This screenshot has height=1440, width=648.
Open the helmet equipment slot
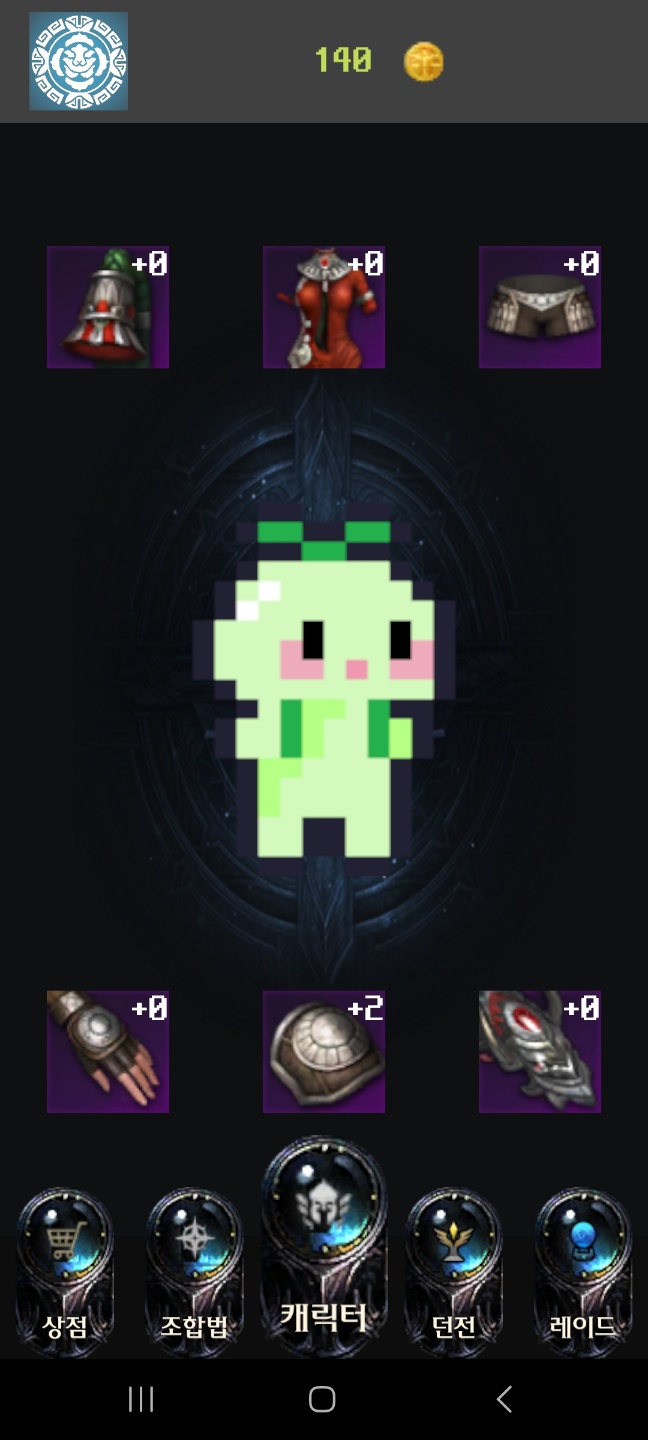tap(108, 307)
